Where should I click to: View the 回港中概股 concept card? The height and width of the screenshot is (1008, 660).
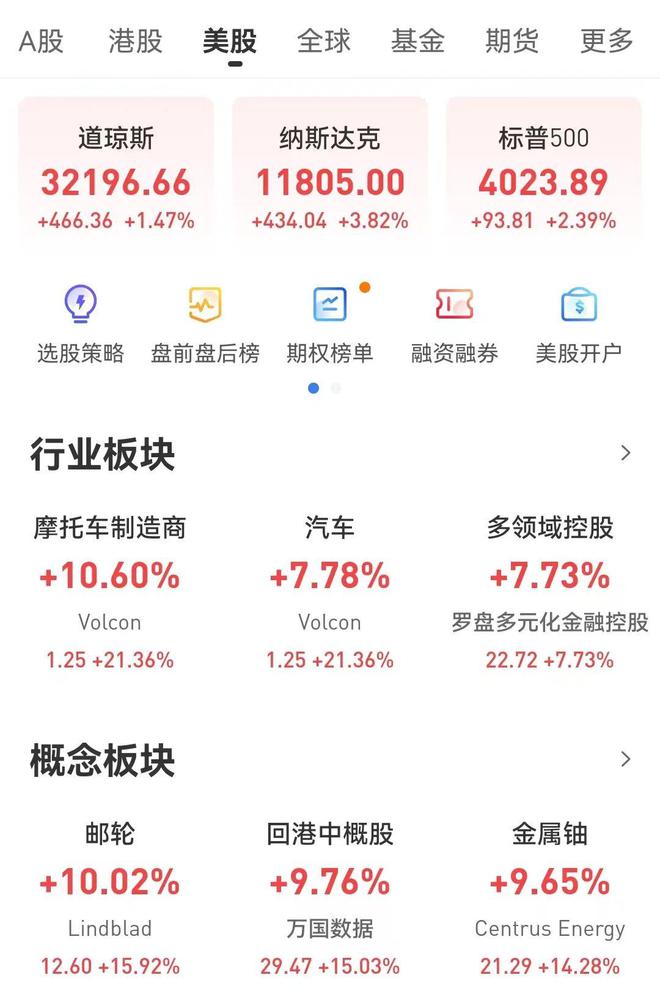tap(330, 896)
